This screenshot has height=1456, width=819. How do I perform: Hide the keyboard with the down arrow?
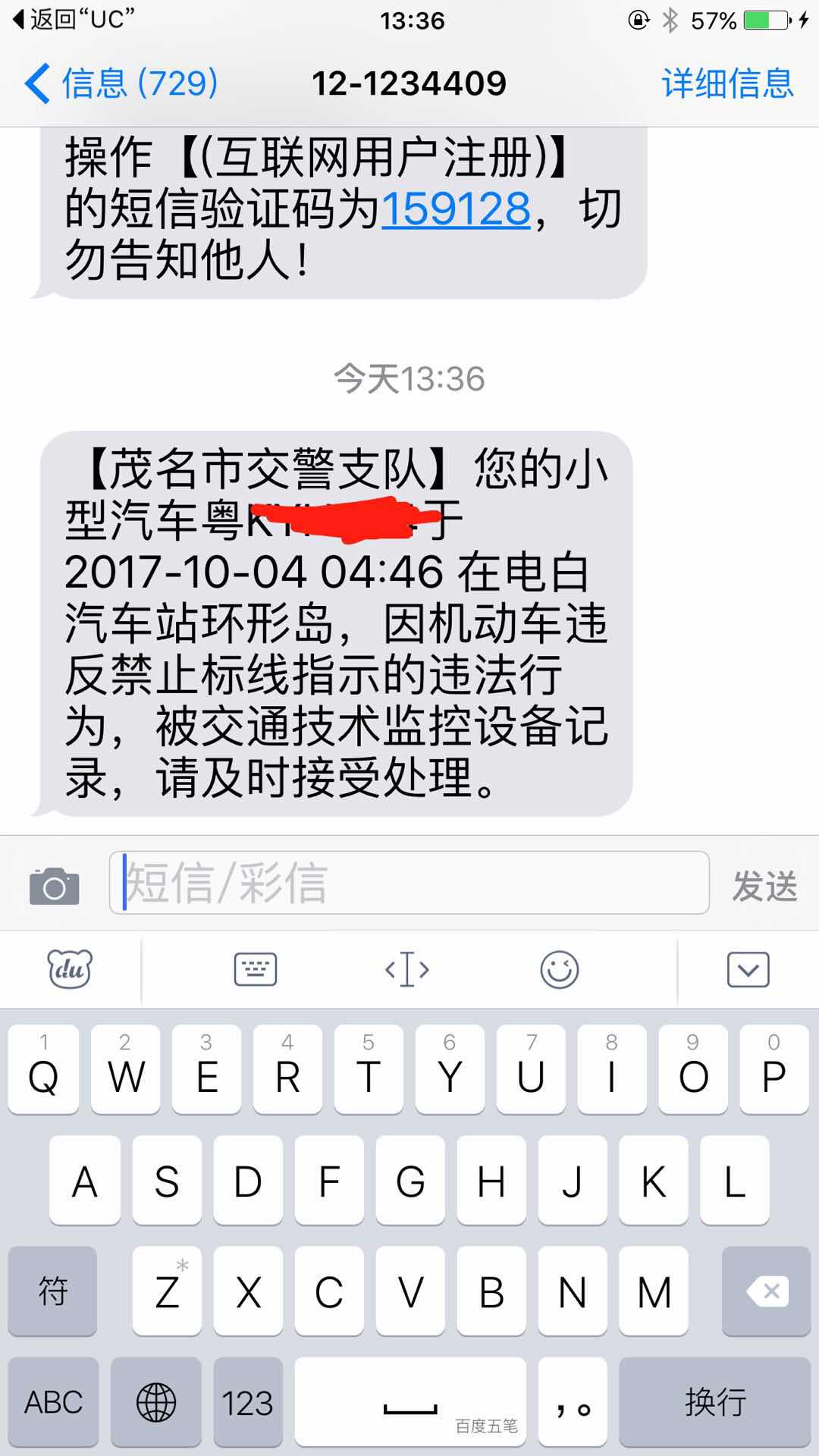(748, 969)
